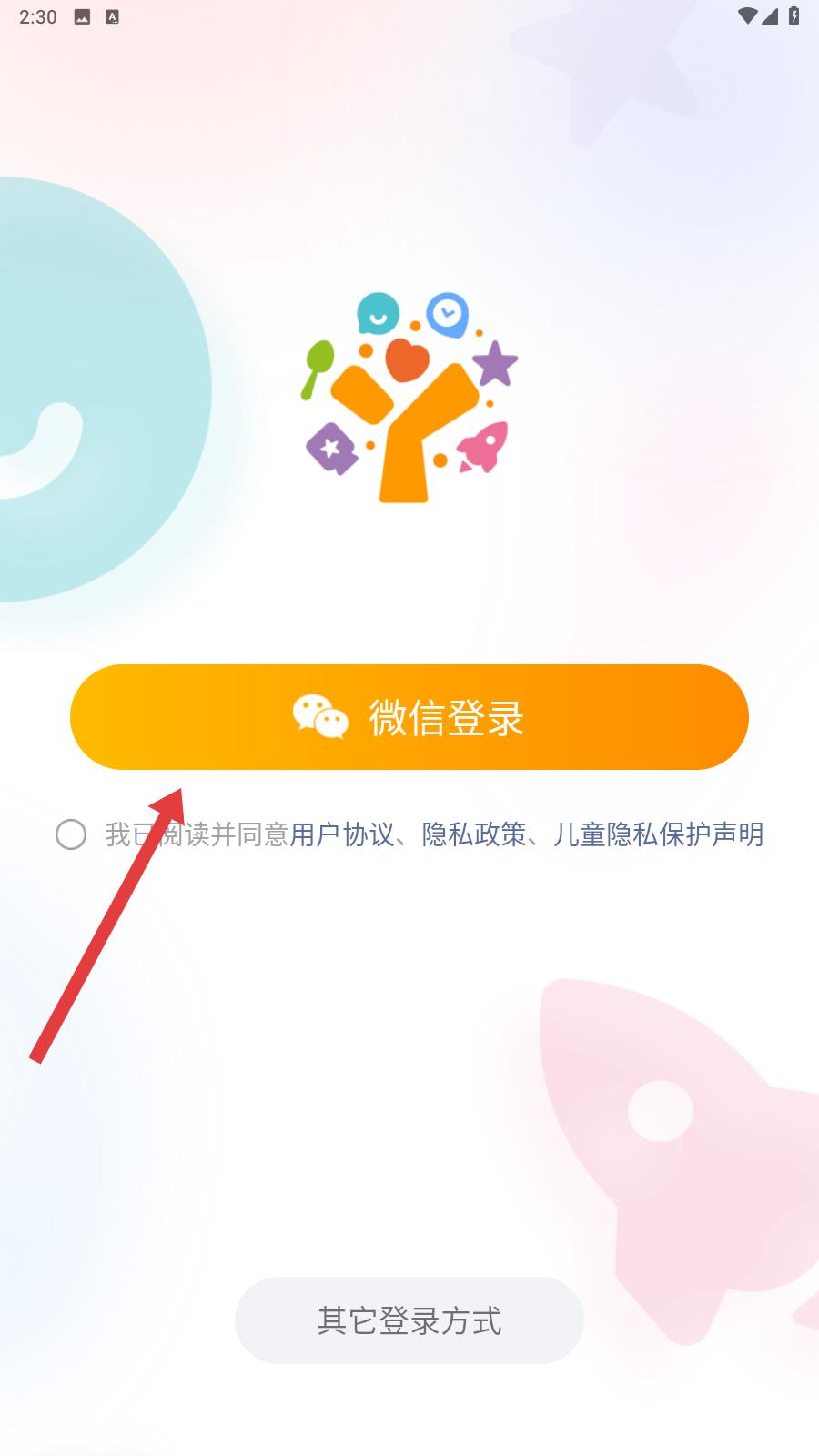
Task: Open the 用户协议 link
Action: point(341,834)
